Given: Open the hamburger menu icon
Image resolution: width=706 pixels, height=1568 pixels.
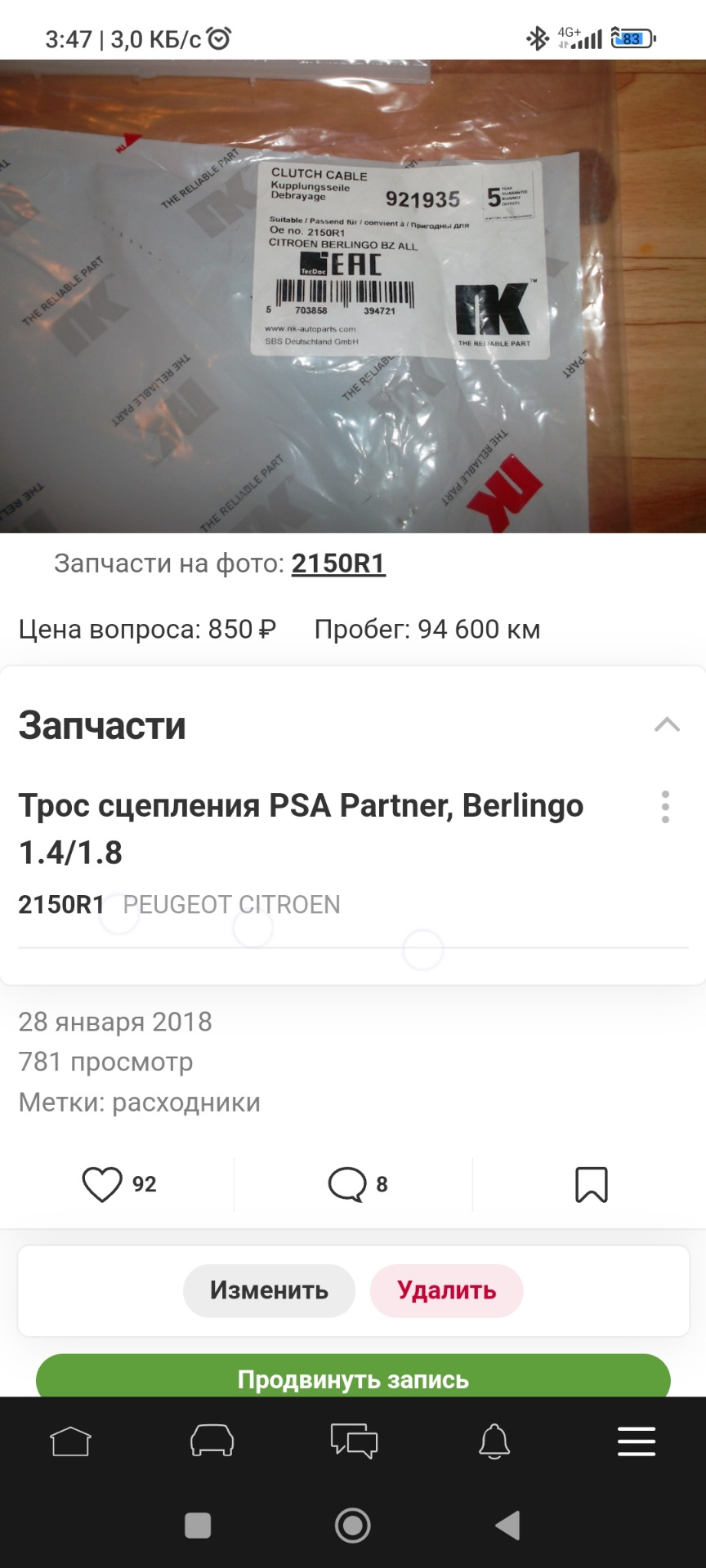Looking at the screenshot, I should coord(636,1441).
